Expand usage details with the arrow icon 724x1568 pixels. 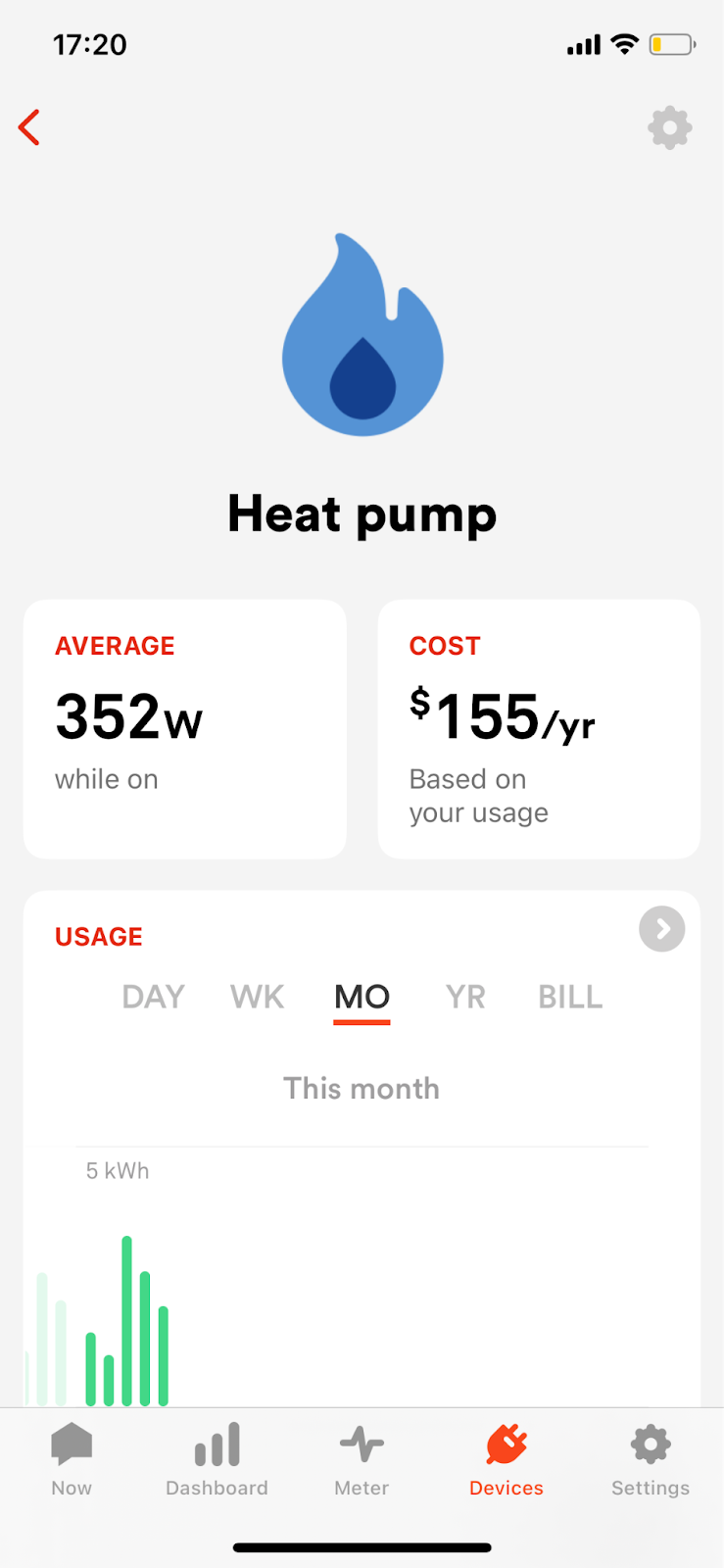point(662,929)
